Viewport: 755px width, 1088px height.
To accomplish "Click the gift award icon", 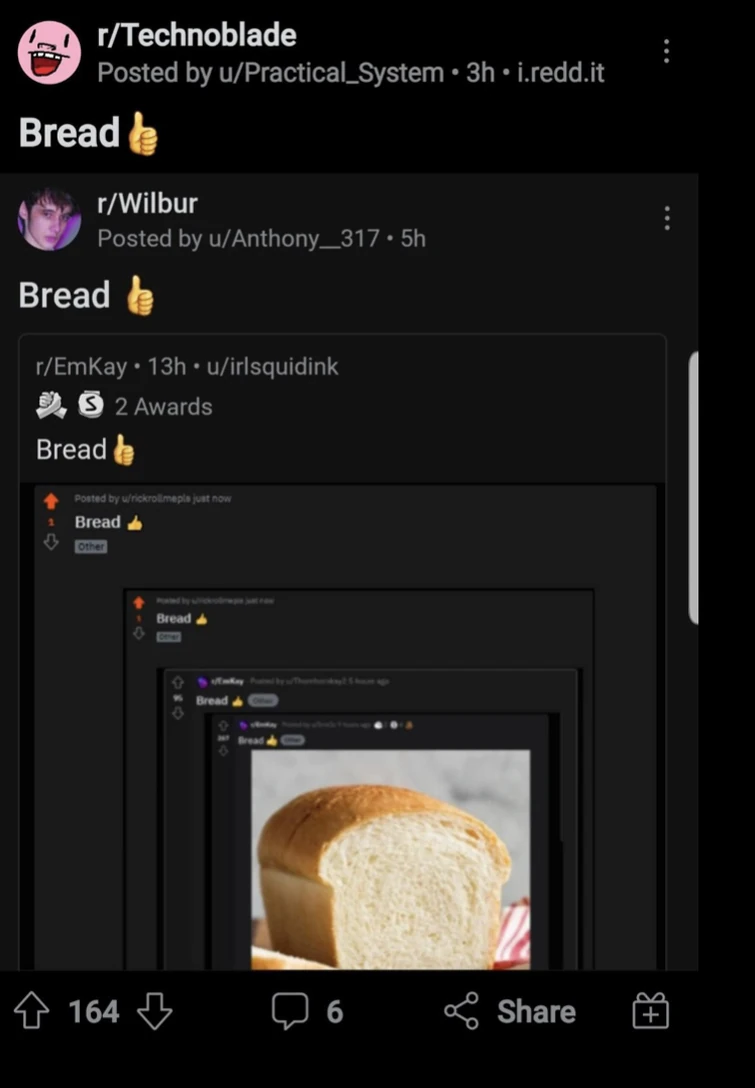I will 649,1011.
